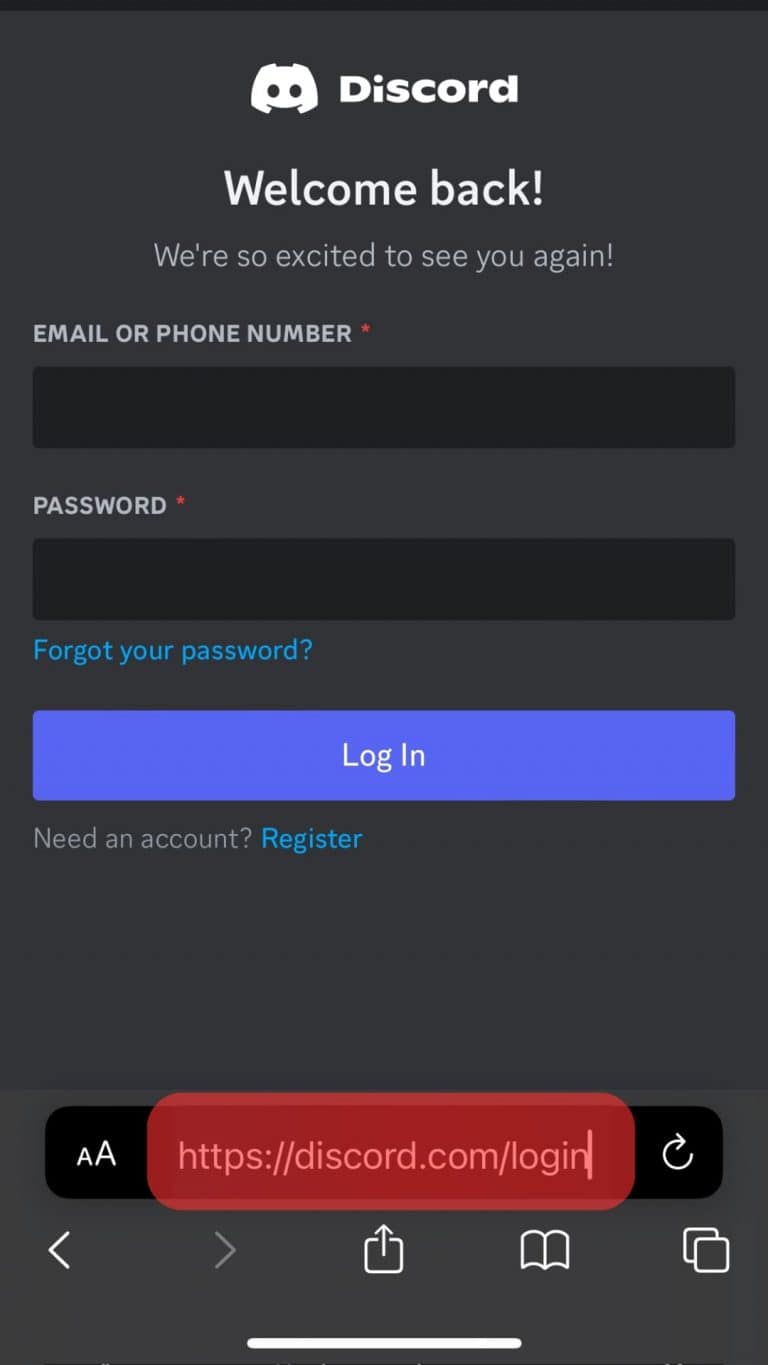Screen dimensions: 768x1365
Task: Open the Share sheet icon
Action: coord(383,1249)
